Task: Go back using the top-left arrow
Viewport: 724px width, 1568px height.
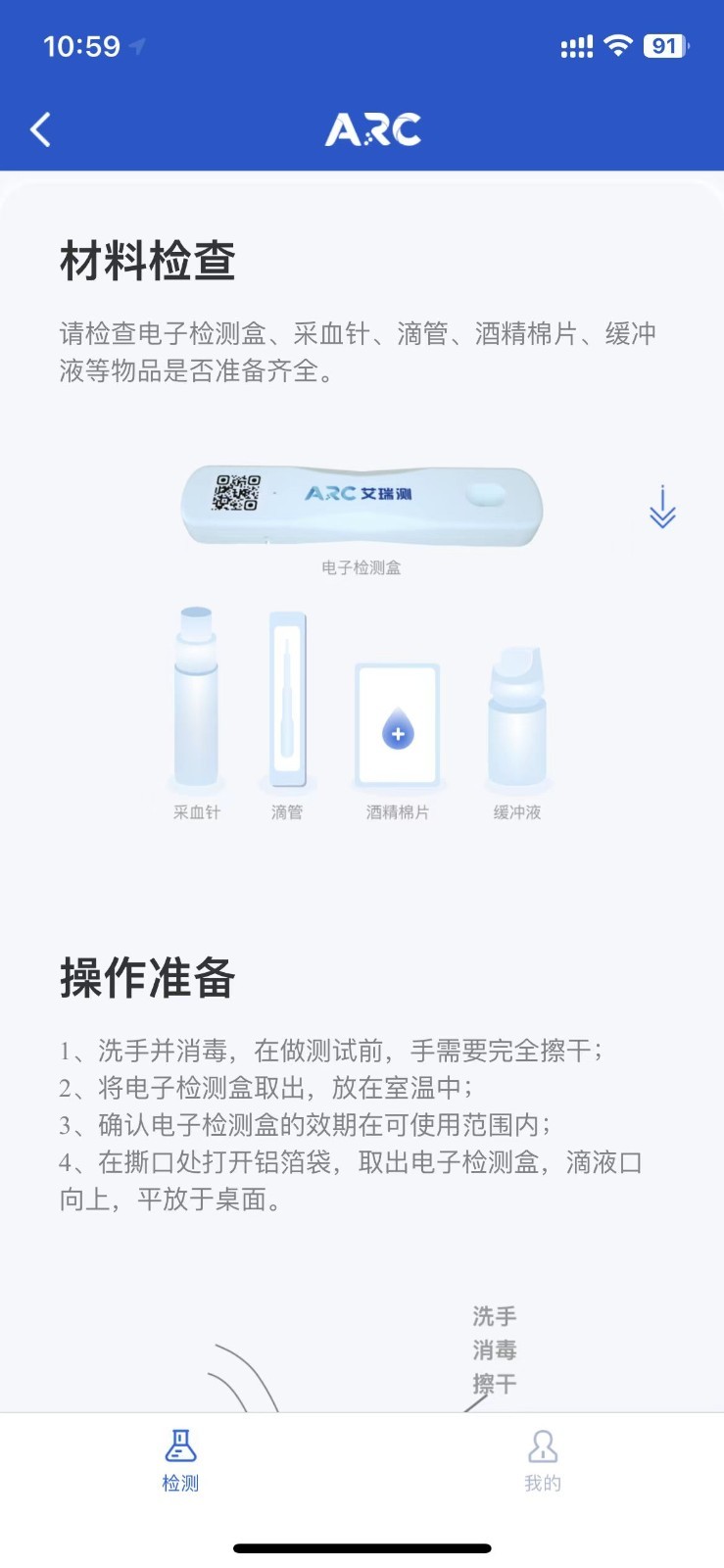Action: (40, 129)
